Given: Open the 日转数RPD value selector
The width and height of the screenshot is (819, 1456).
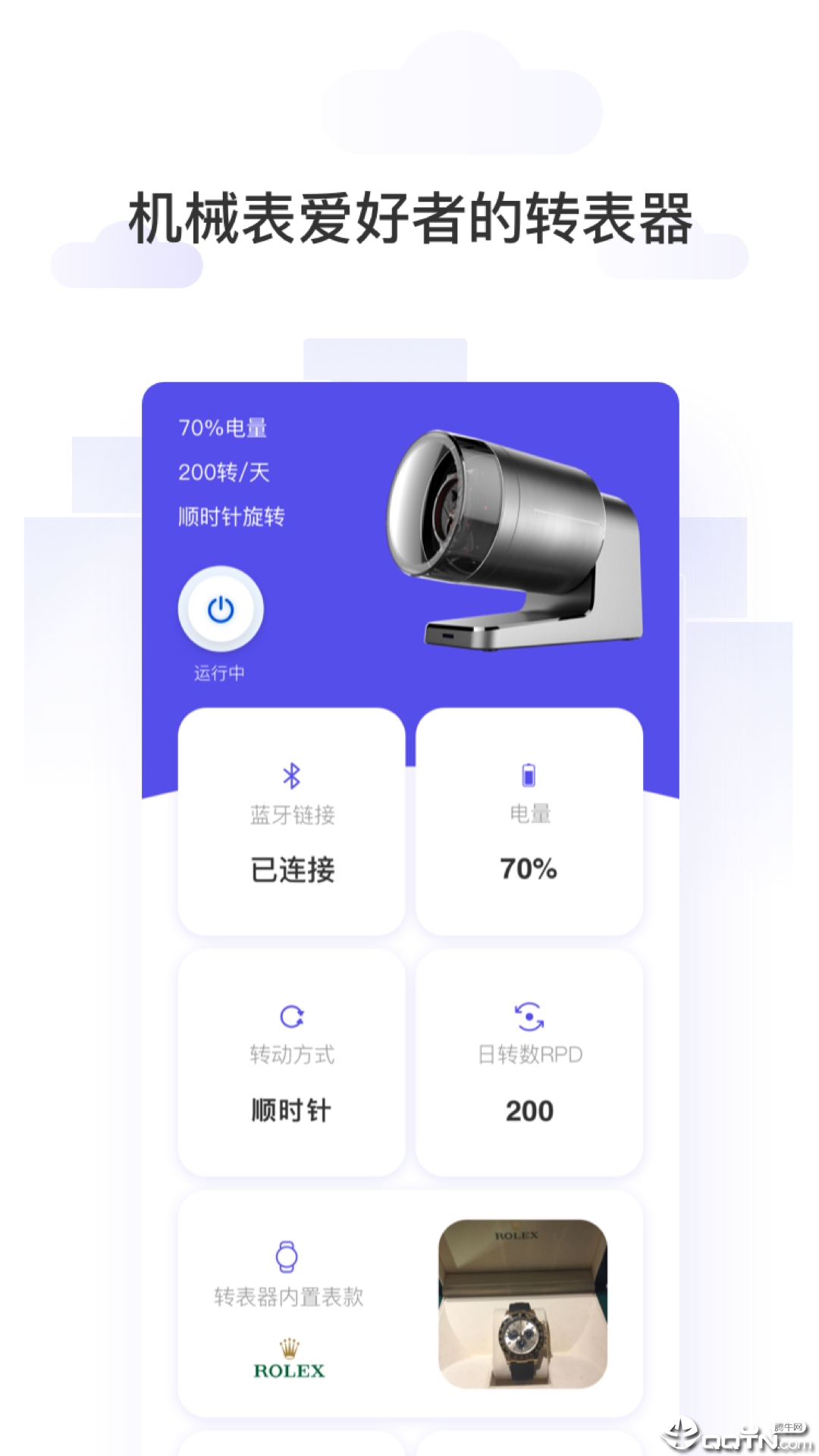Looking at the screenshot, I should point(531,1062).
